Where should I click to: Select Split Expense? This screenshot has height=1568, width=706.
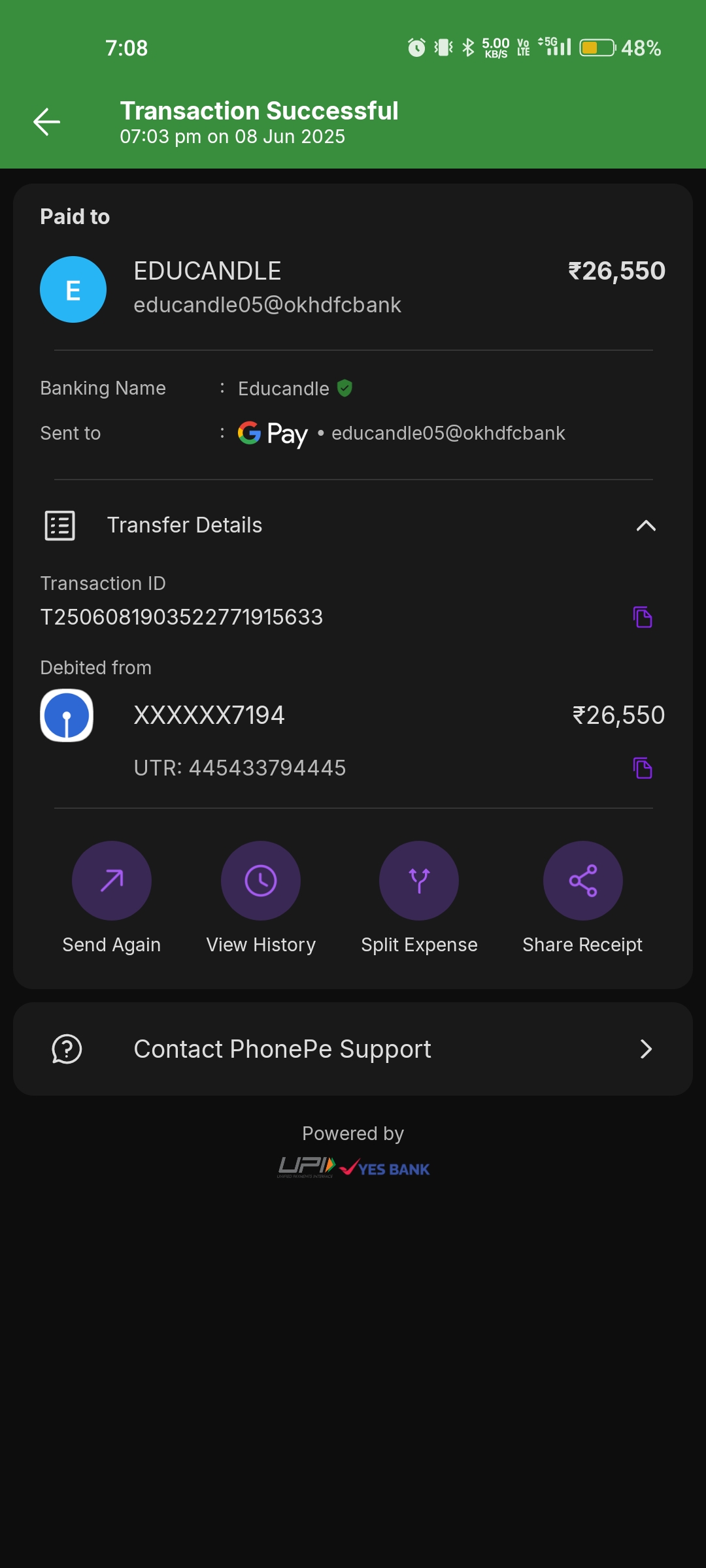[x=419, y=881]
